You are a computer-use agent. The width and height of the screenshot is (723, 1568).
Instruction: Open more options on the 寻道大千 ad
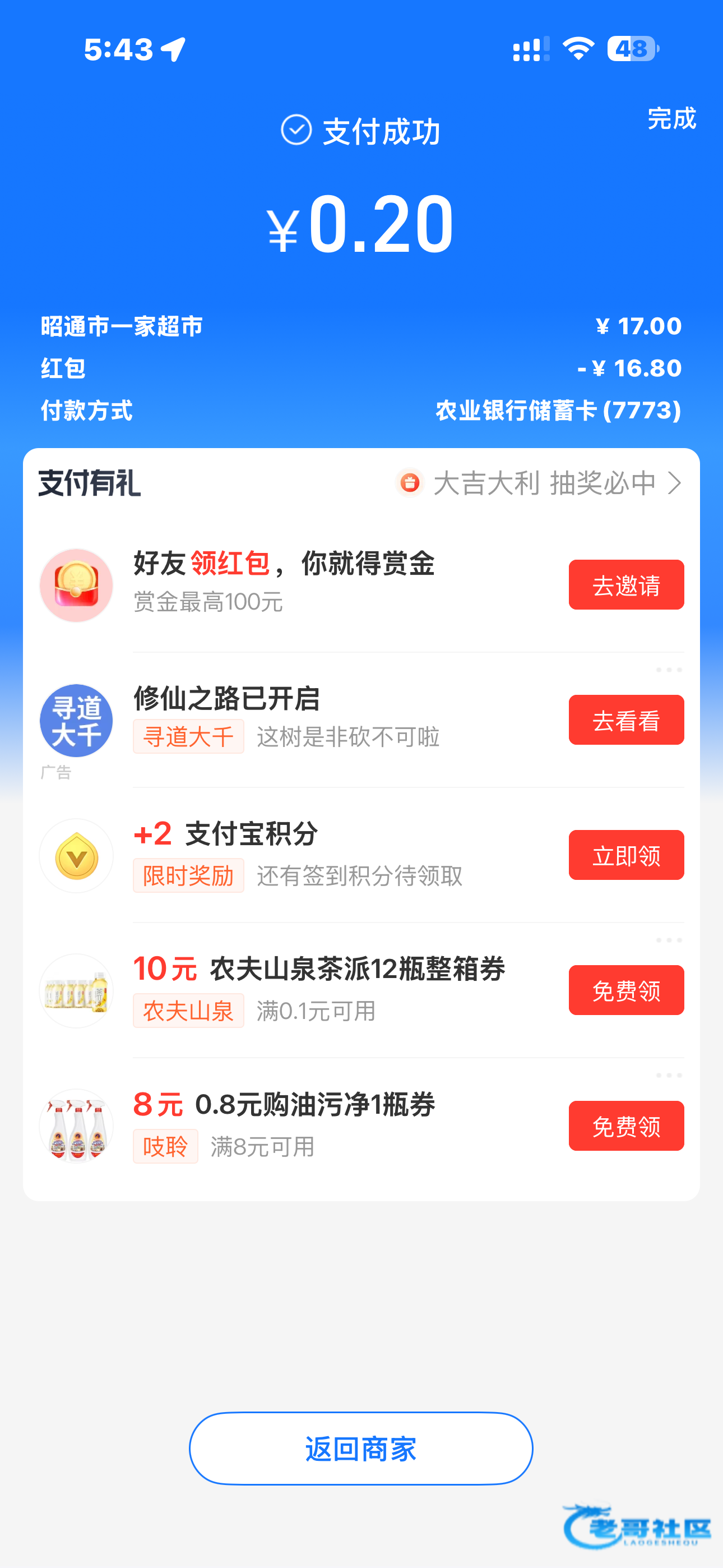coord(668,670)
